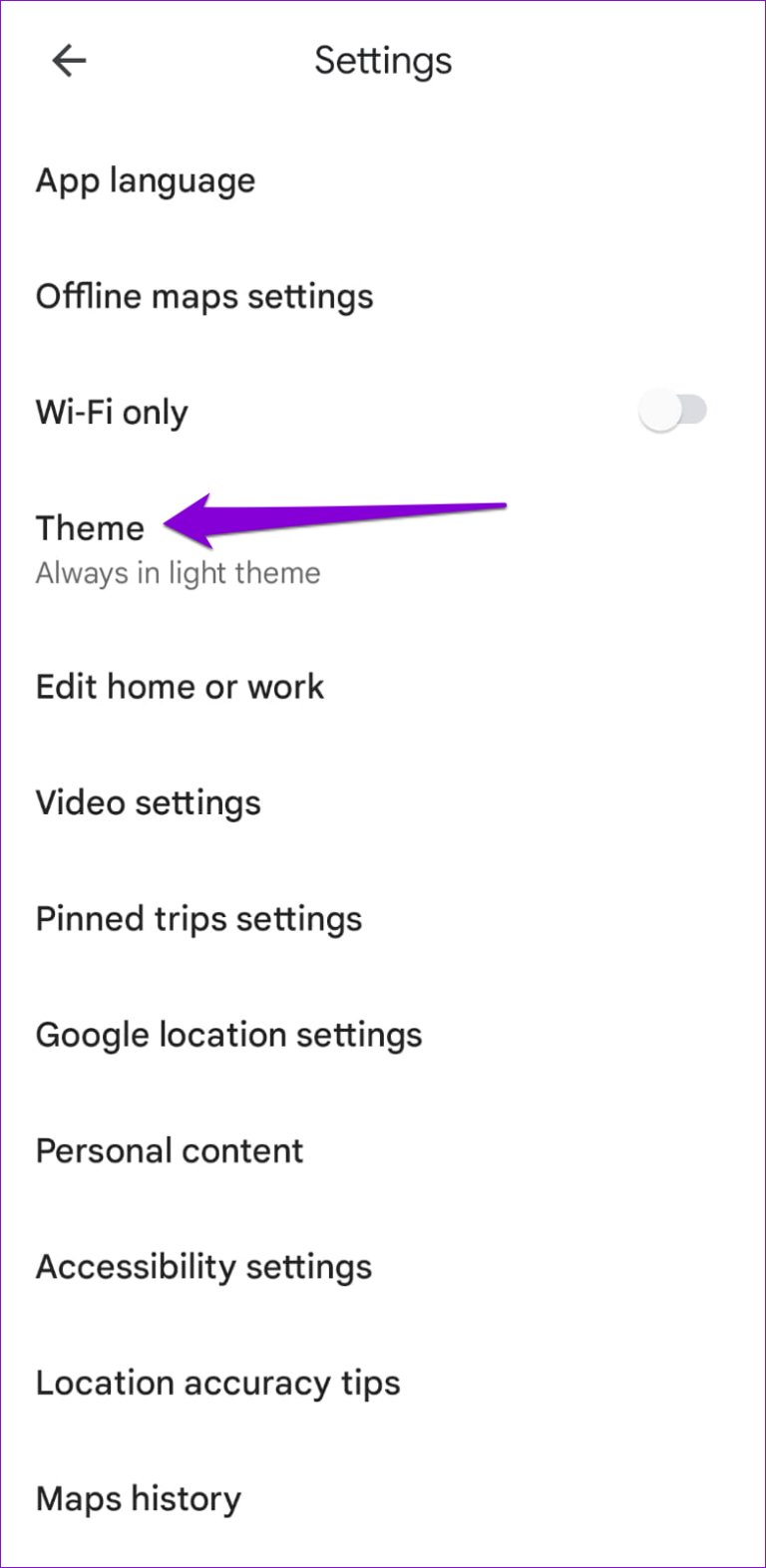View Location accuracy tips

click(x=217, y=1382)
